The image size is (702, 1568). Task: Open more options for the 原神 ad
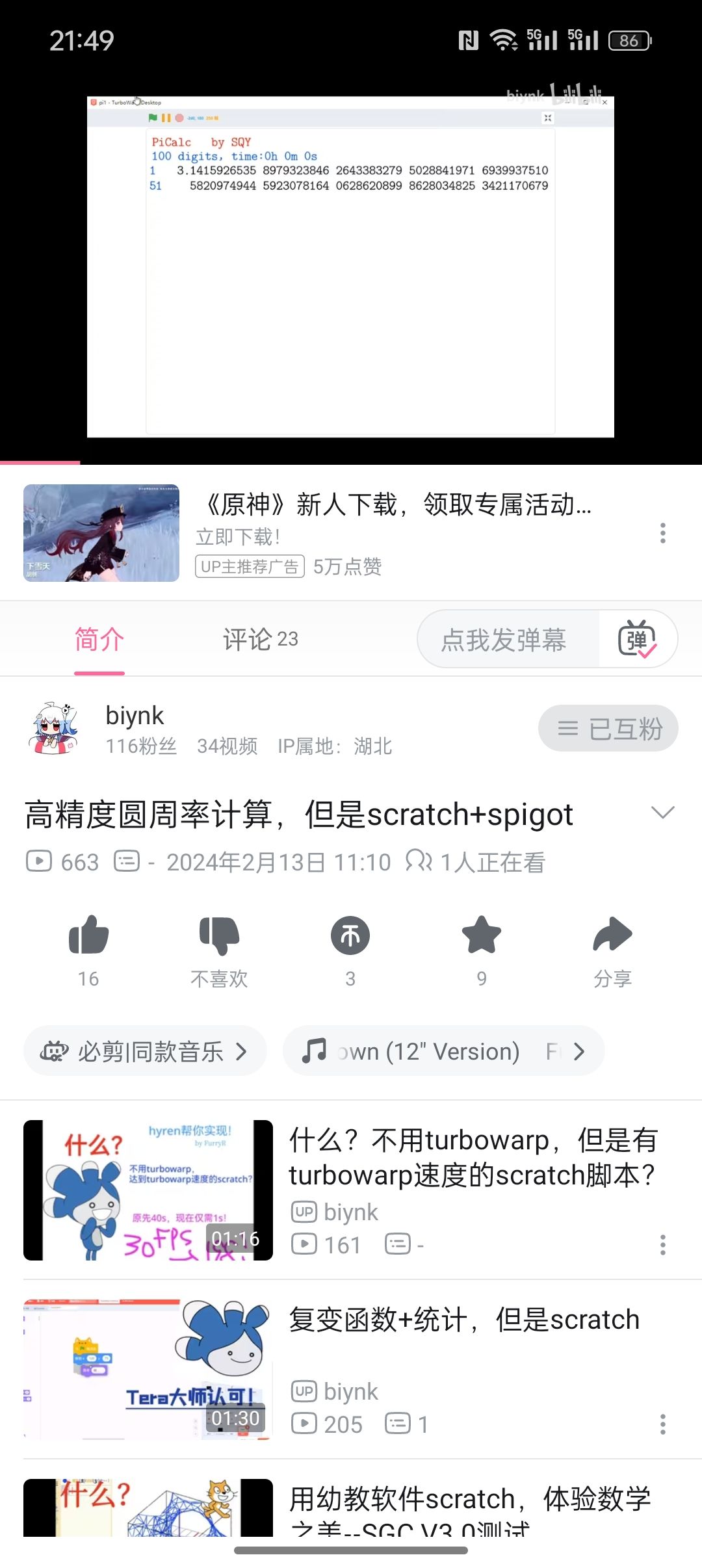point(663,533)
